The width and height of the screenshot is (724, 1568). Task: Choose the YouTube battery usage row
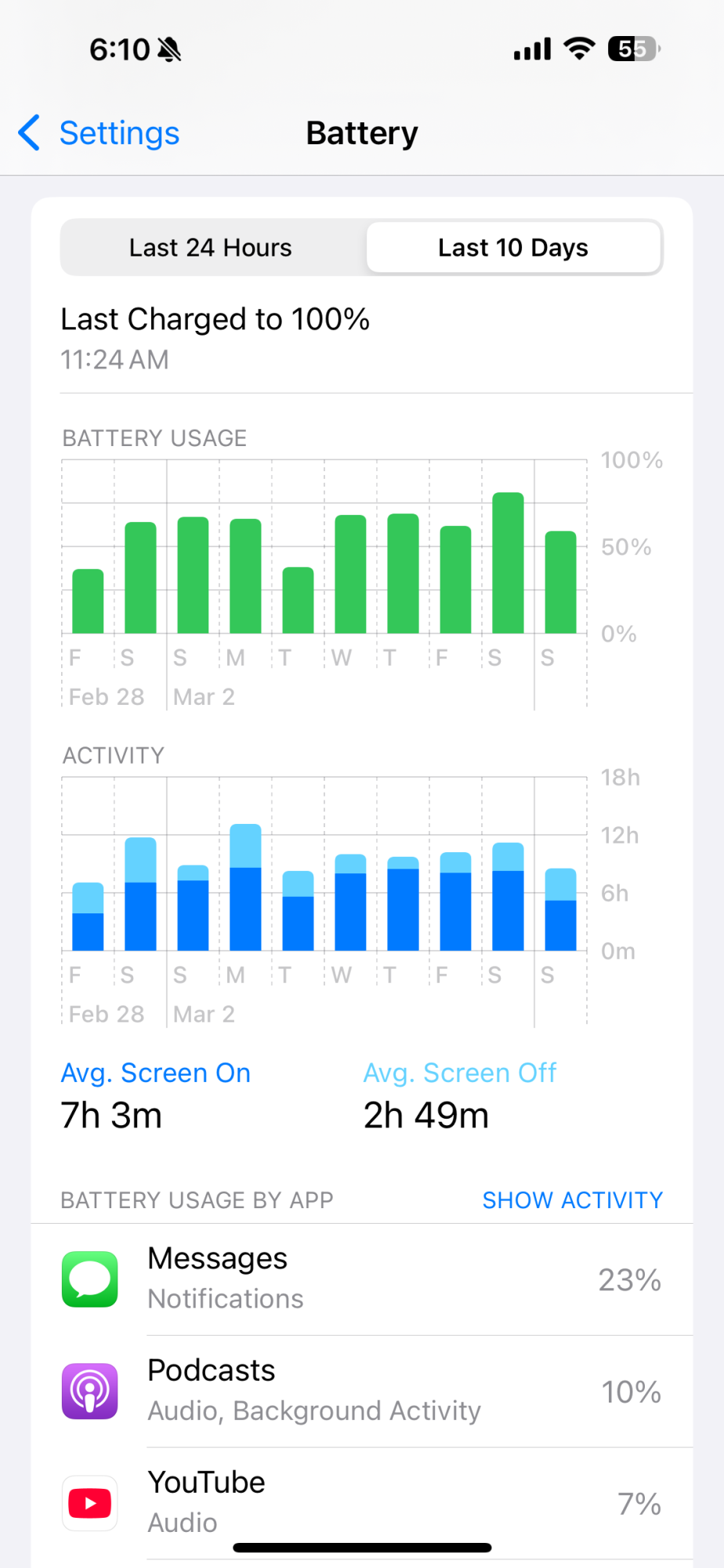[362, 1503]
